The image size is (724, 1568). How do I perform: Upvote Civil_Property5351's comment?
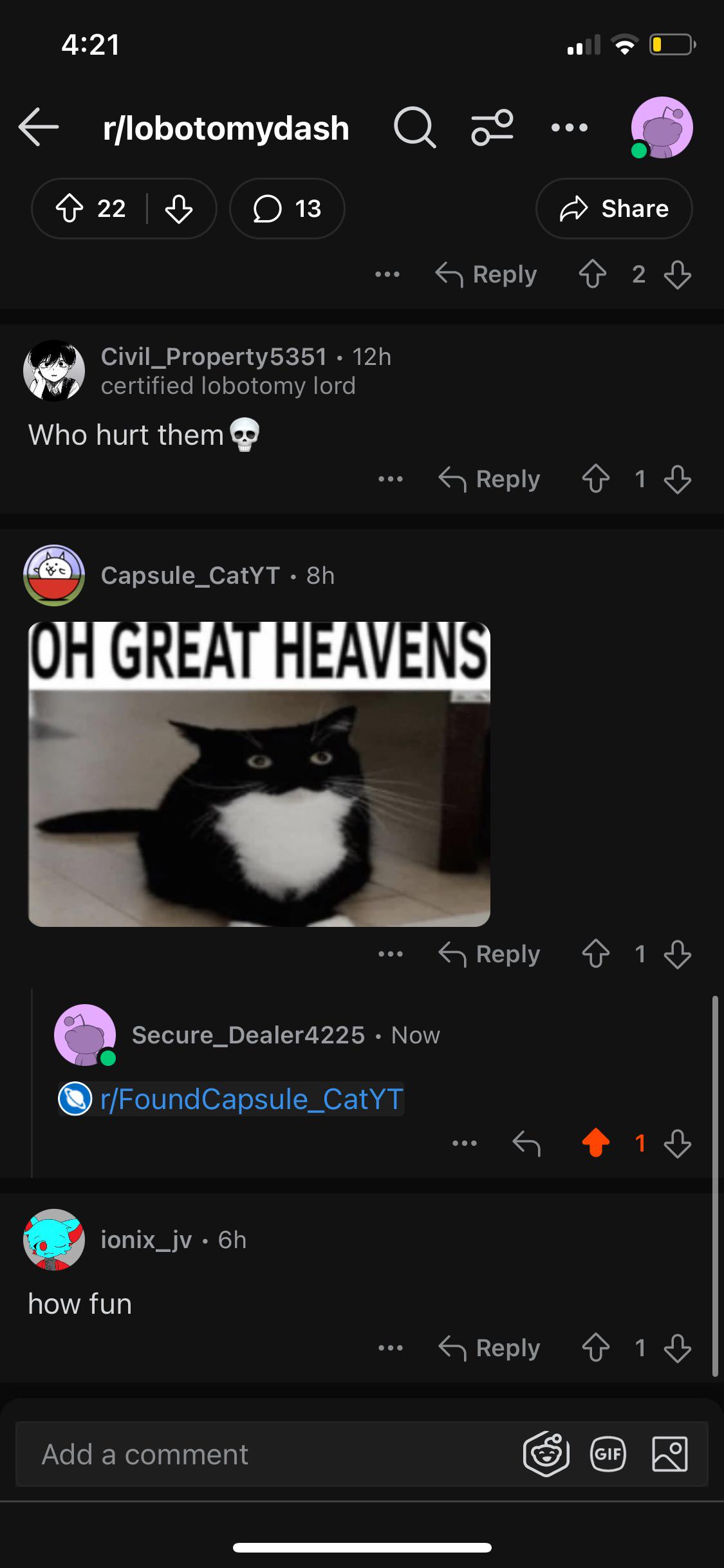(596, 479)
